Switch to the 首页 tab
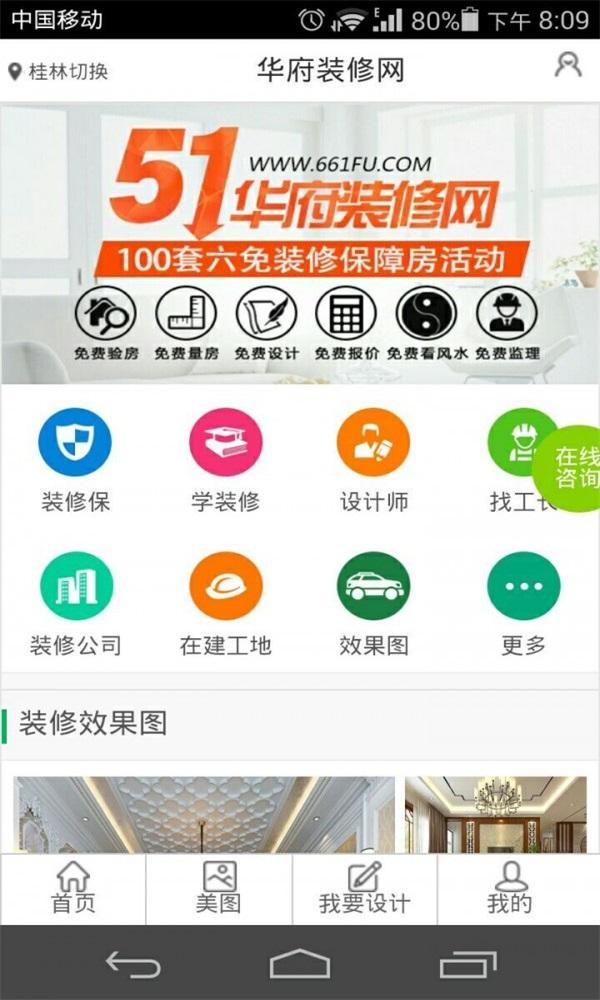 [x=73, y=888]
